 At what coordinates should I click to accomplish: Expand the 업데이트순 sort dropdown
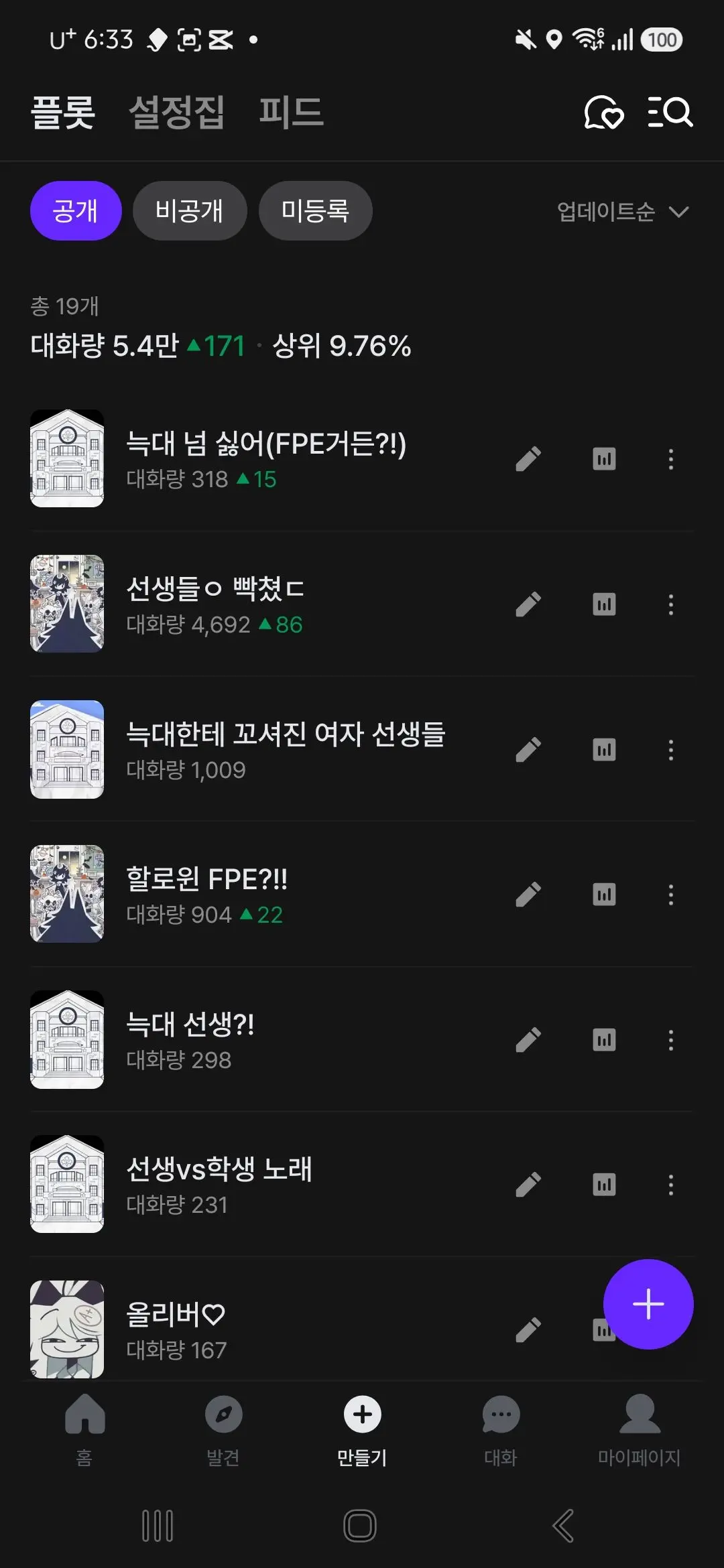pyautogui.click(x=623, y=212)
